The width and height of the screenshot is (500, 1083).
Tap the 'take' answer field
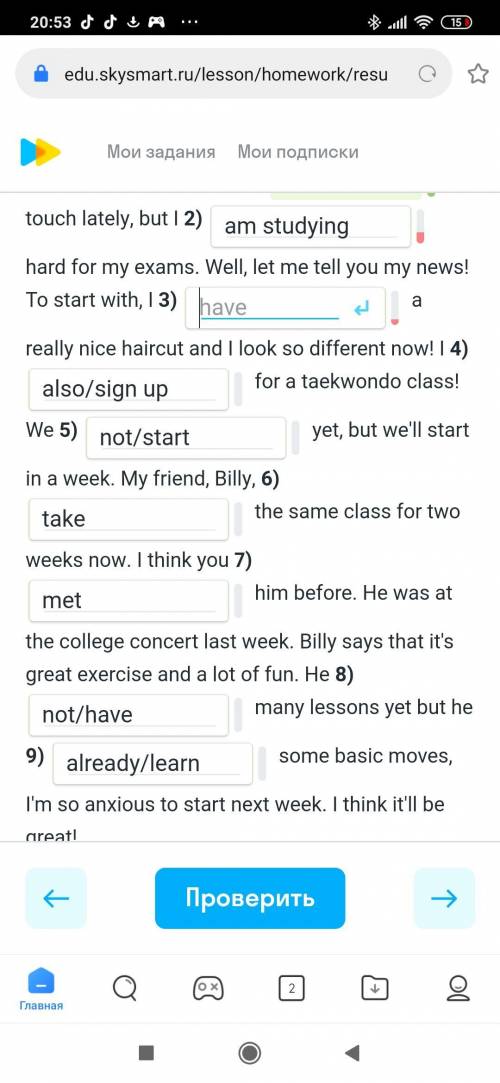coord(128,519)
